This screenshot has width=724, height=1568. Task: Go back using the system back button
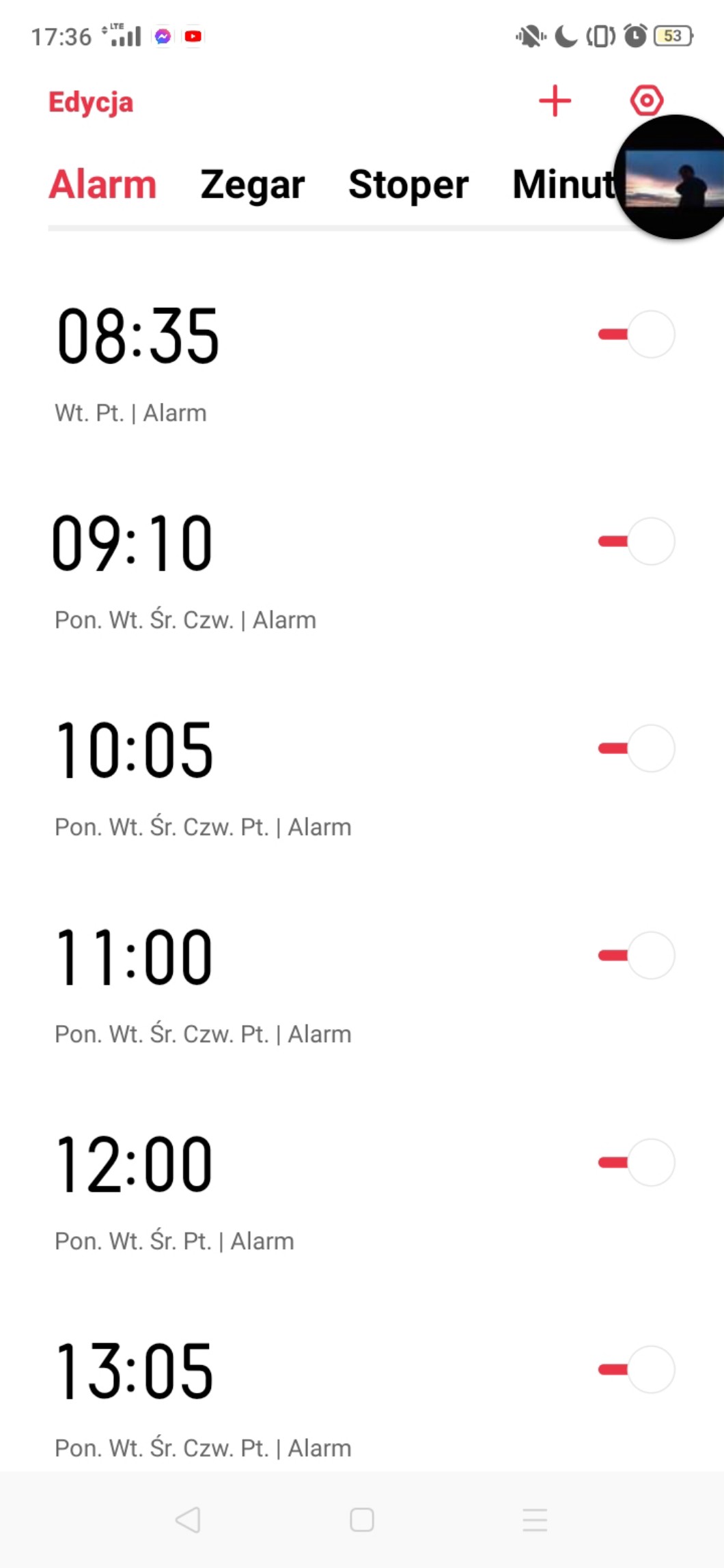188,1520
